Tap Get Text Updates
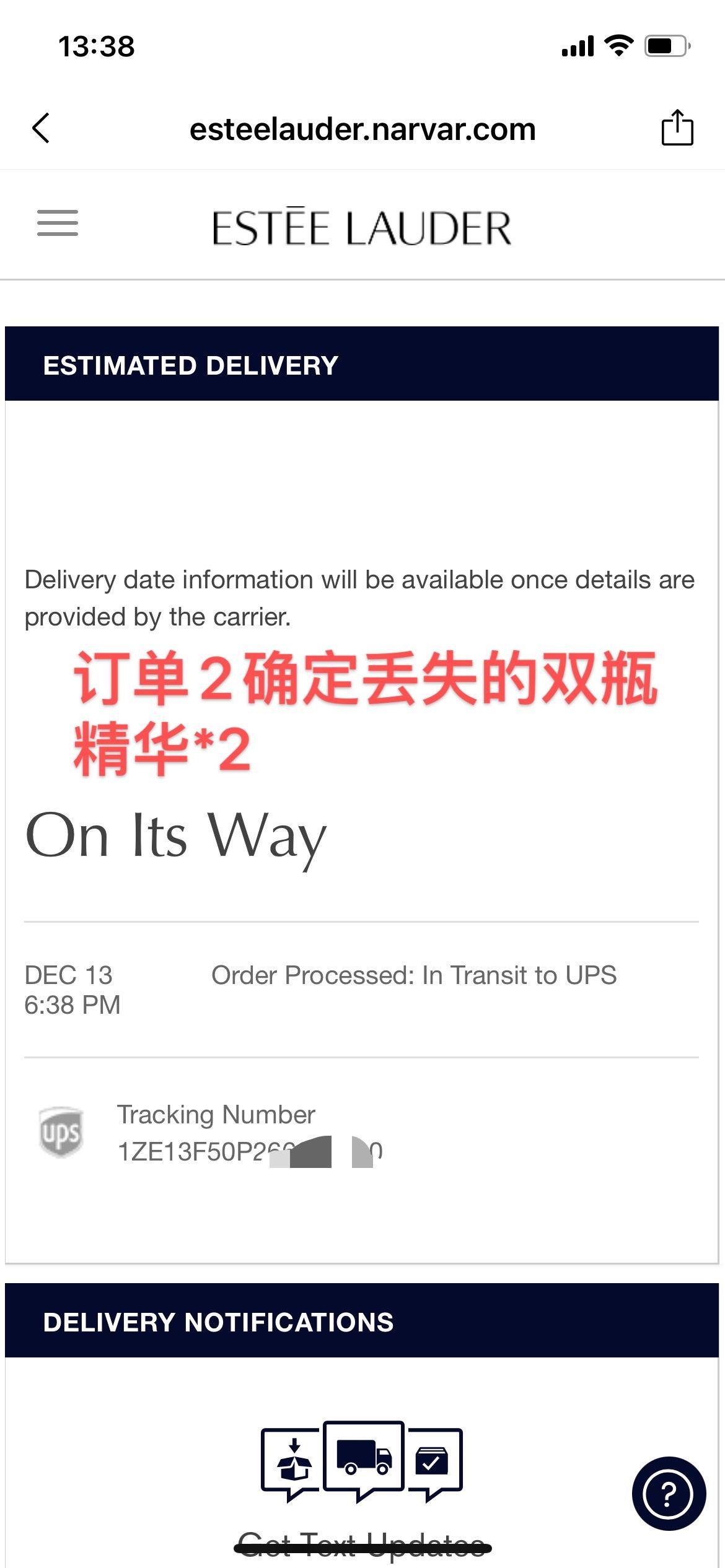 (362, 1544)
